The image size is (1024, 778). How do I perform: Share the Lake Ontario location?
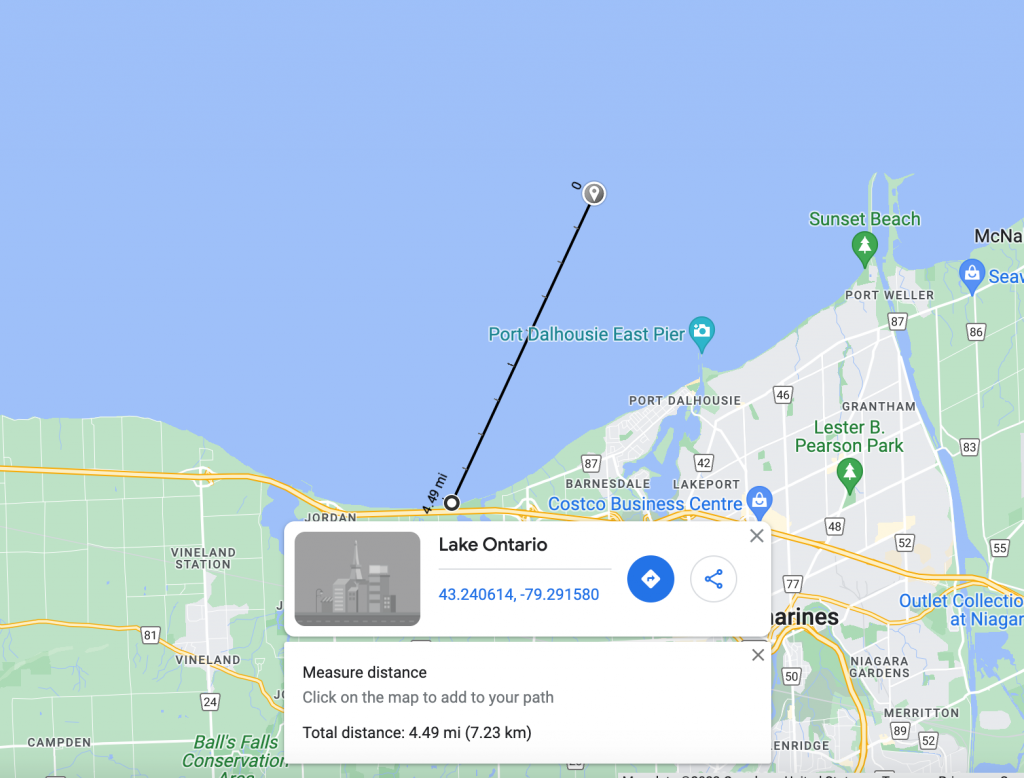713,579
